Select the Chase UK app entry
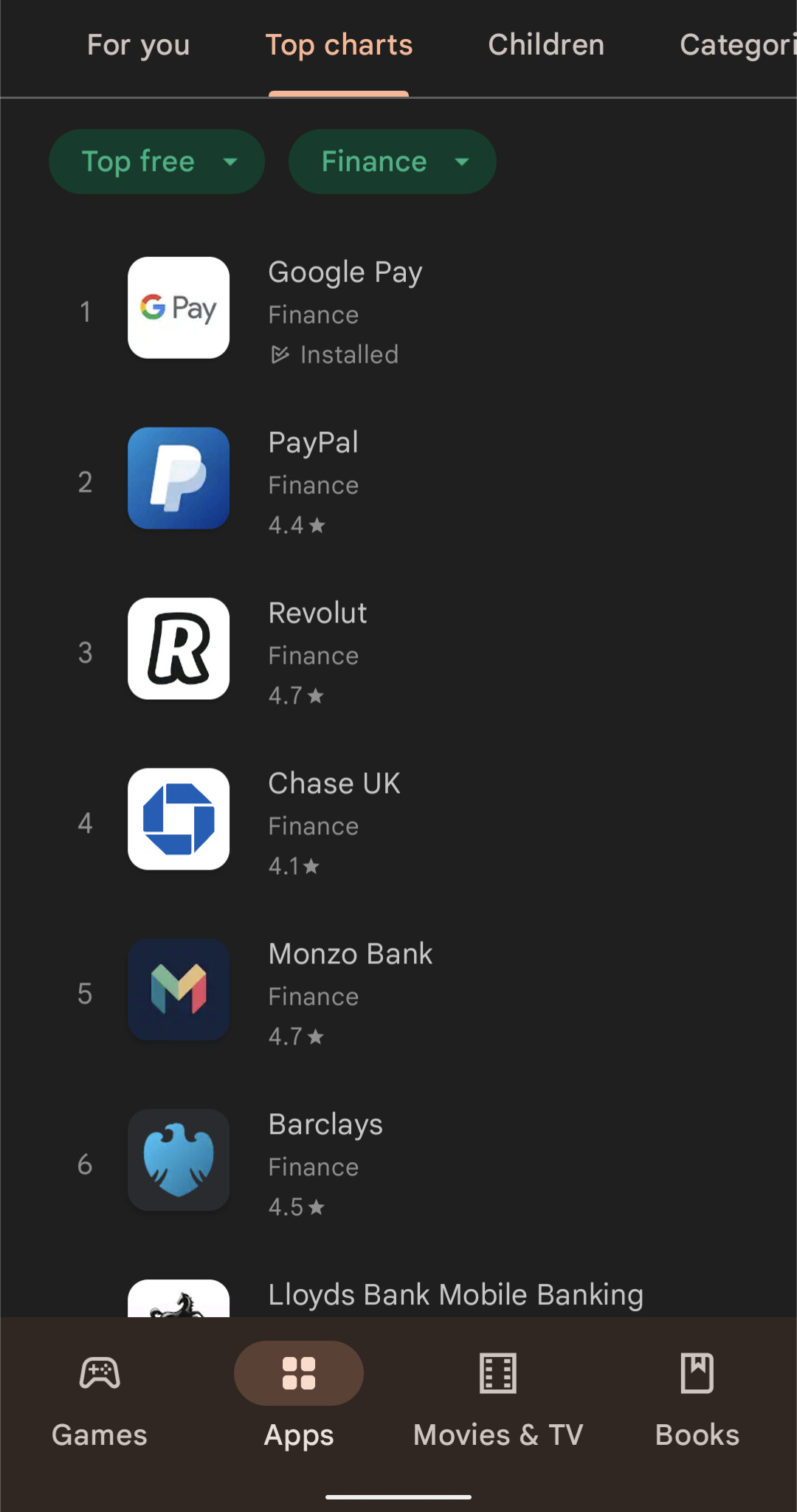 tap(398, 823)
